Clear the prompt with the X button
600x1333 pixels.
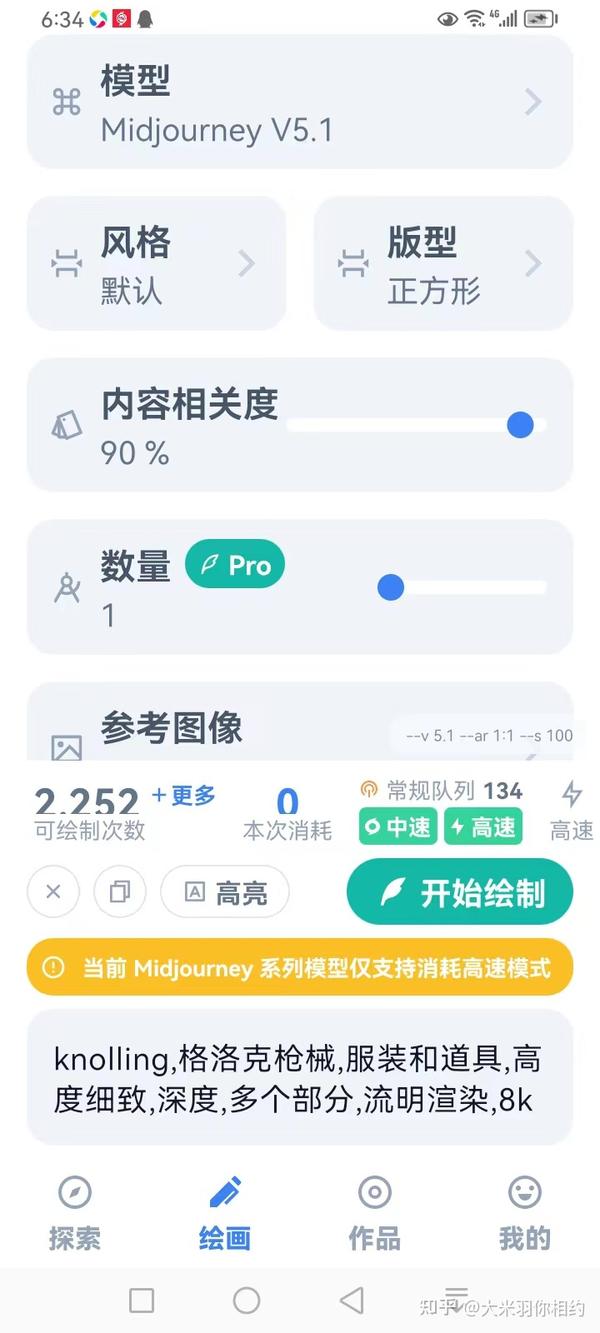(53, 891)
